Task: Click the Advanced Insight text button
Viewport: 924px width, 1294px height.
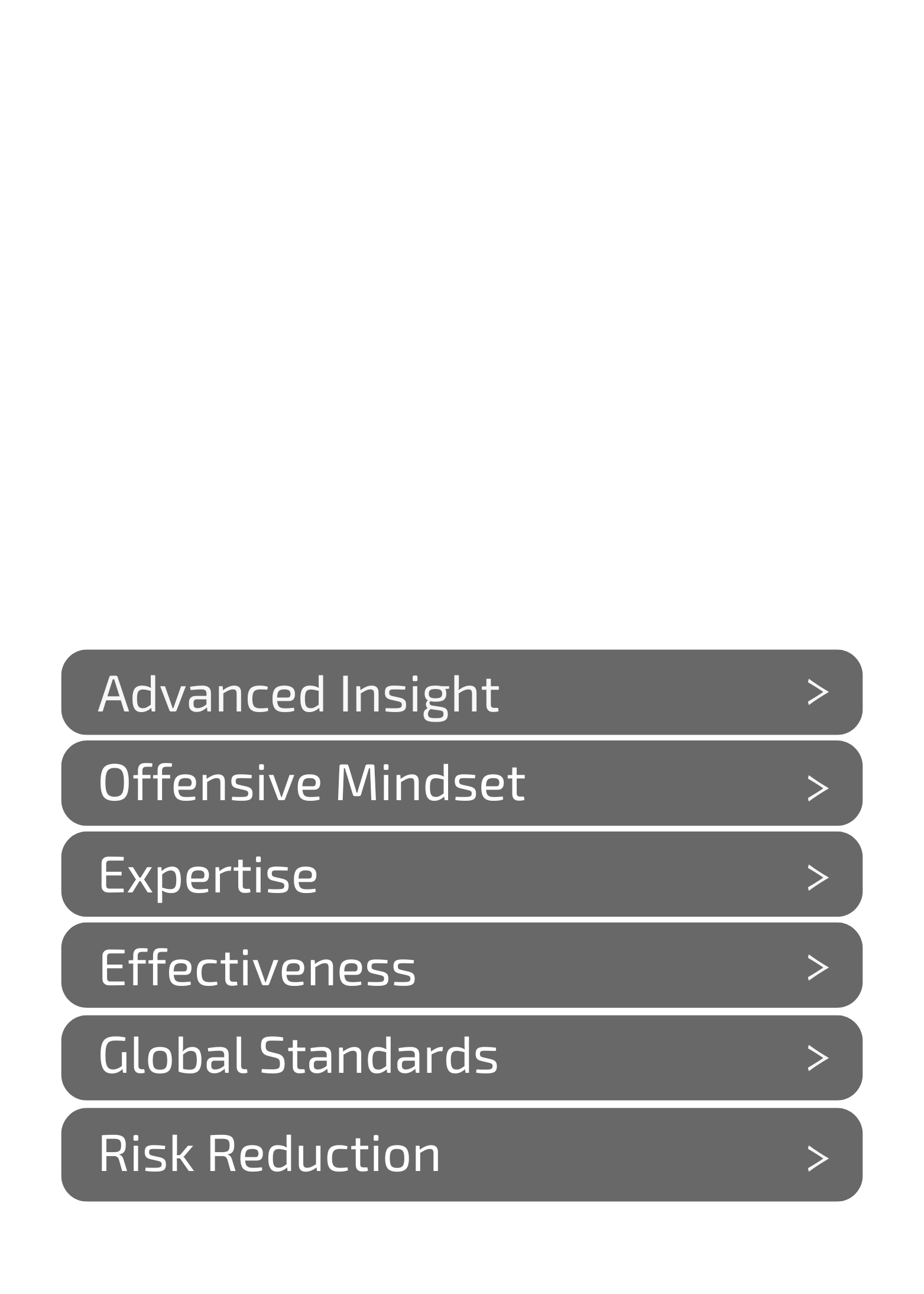Action: click(x=300, y=696)
